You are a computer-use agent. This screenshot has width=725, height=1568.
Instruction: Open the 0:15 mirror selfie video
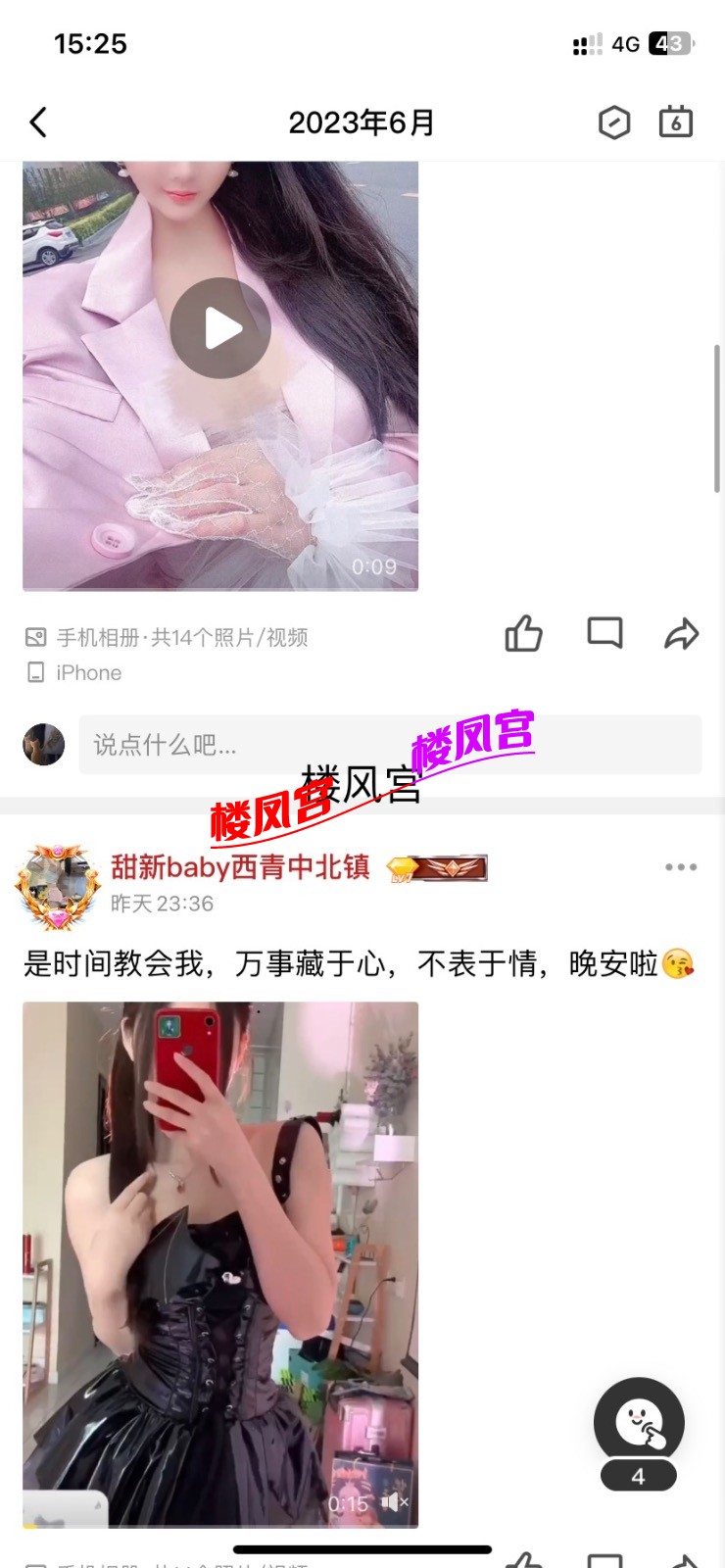(x=220, y=1262)
